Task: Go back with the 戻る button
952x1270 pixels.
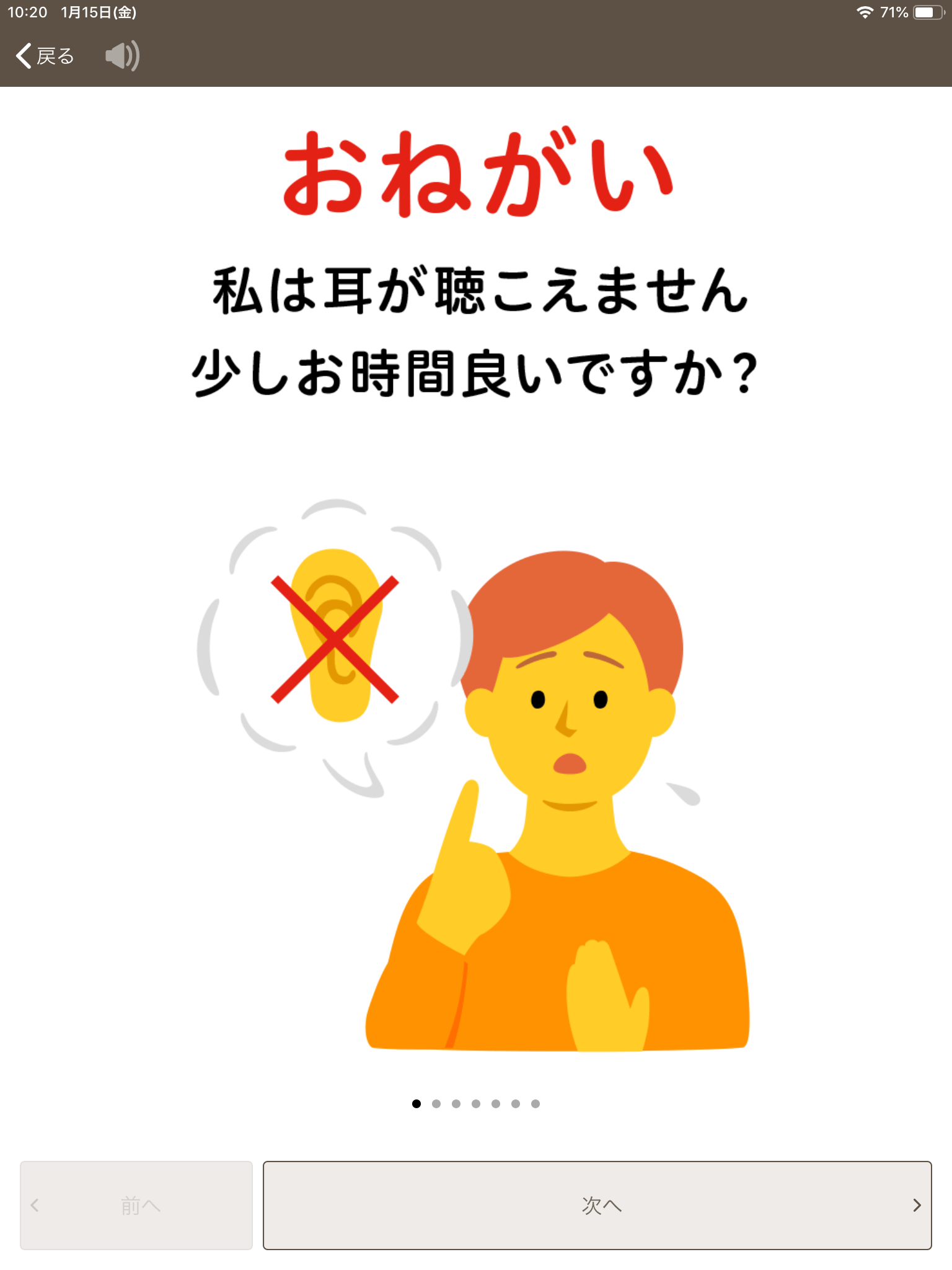Action: click(45, 56)
